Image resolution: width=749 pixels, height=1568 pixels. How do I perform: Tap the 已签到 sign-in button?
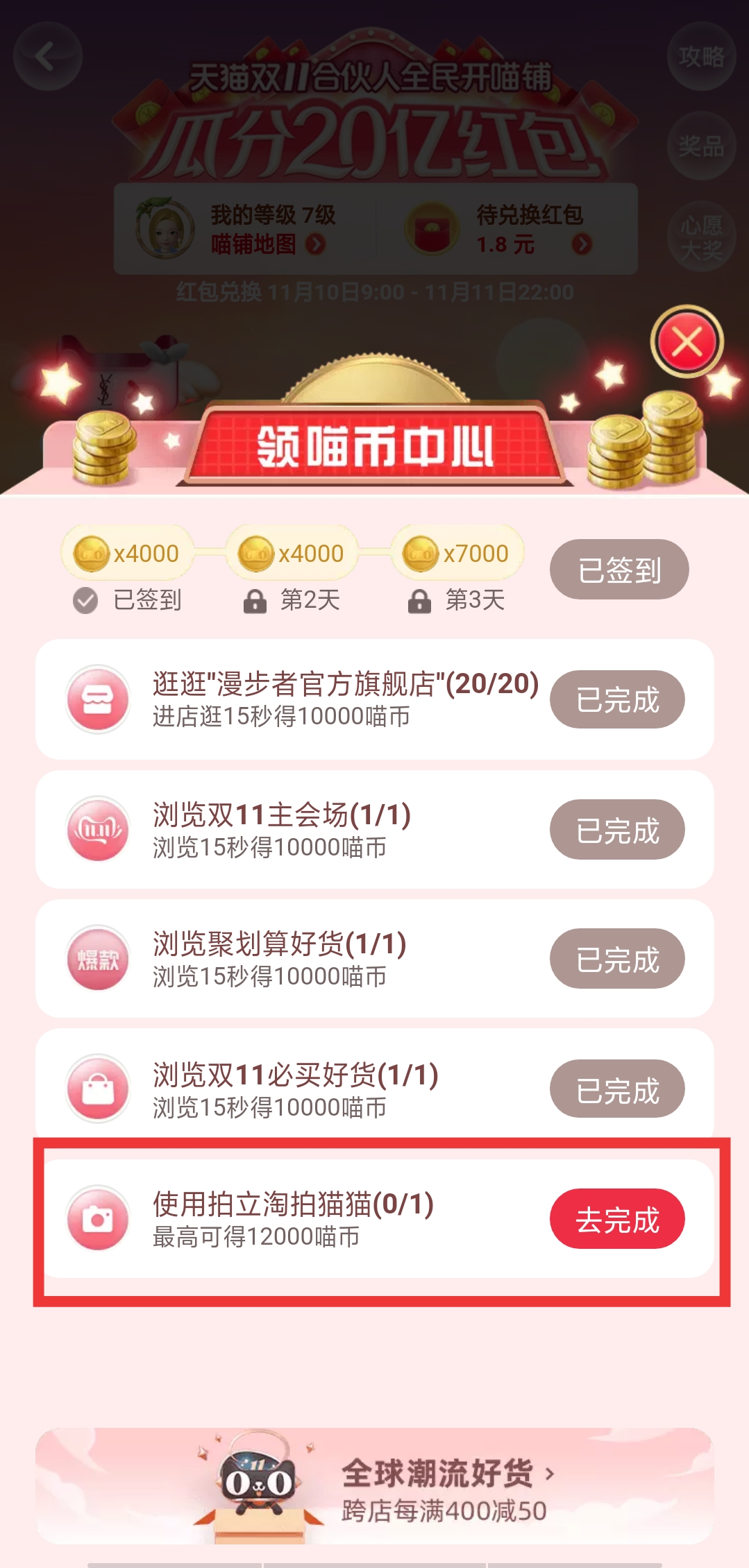tap(619, 570)
